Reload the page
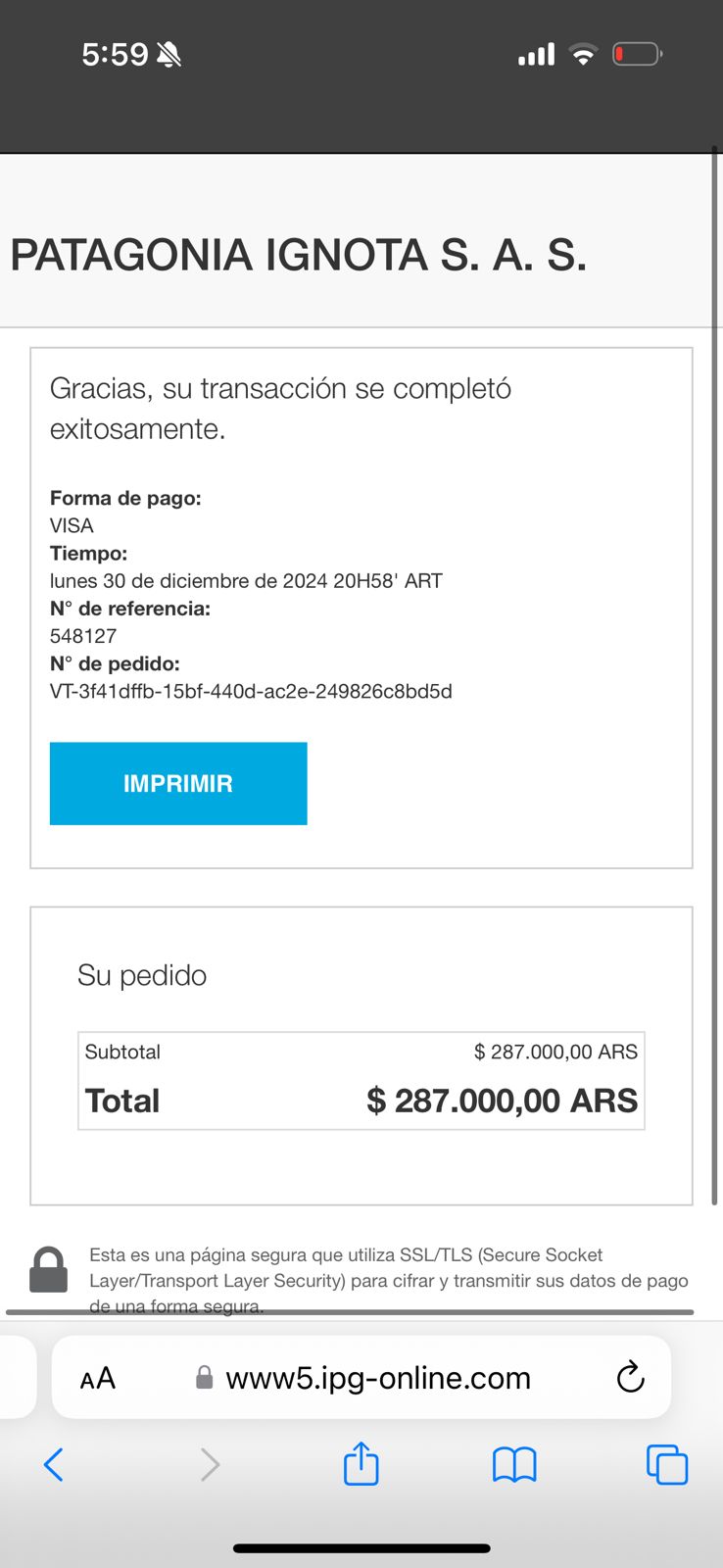The width and height of the screenshot is (723, 1568). click(630, 1377)
